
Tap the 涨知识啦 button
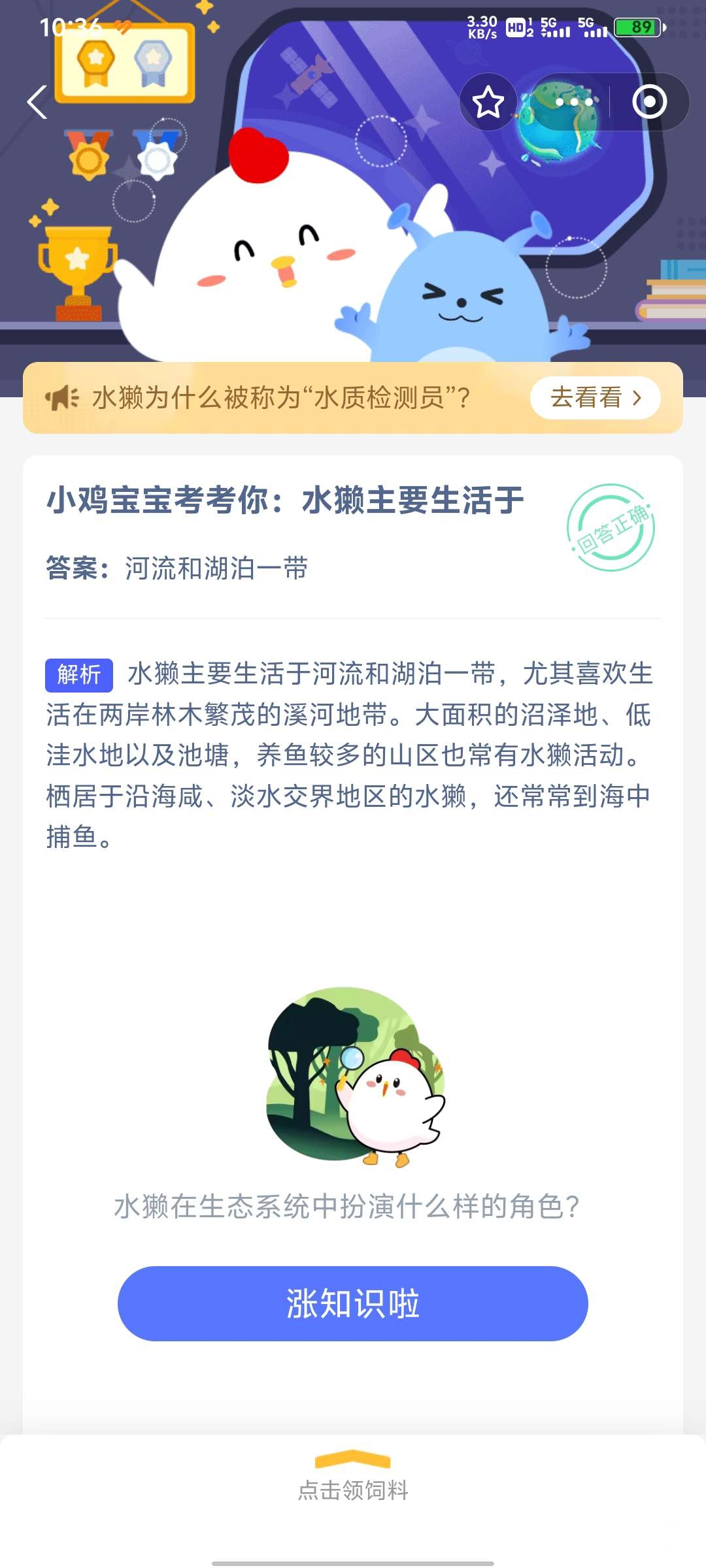[x=353, y=1303]
